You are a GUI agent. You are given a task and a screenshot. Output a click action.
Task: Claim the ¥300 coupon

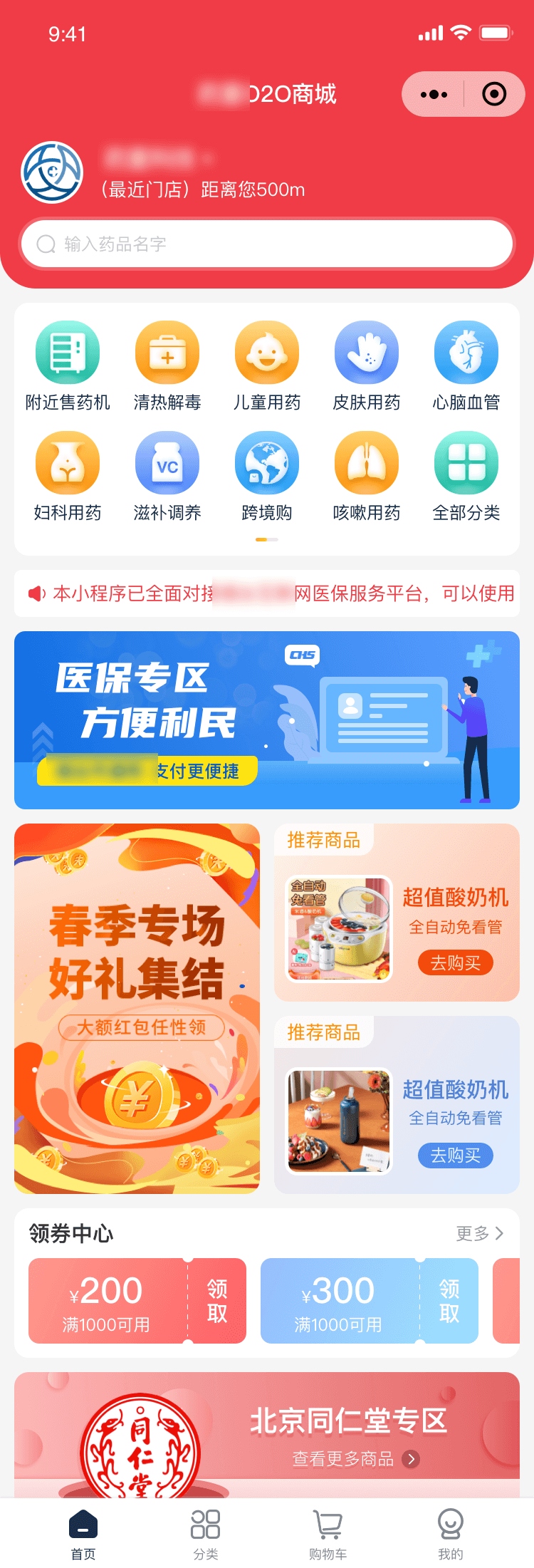click(x=449, y=1301)
